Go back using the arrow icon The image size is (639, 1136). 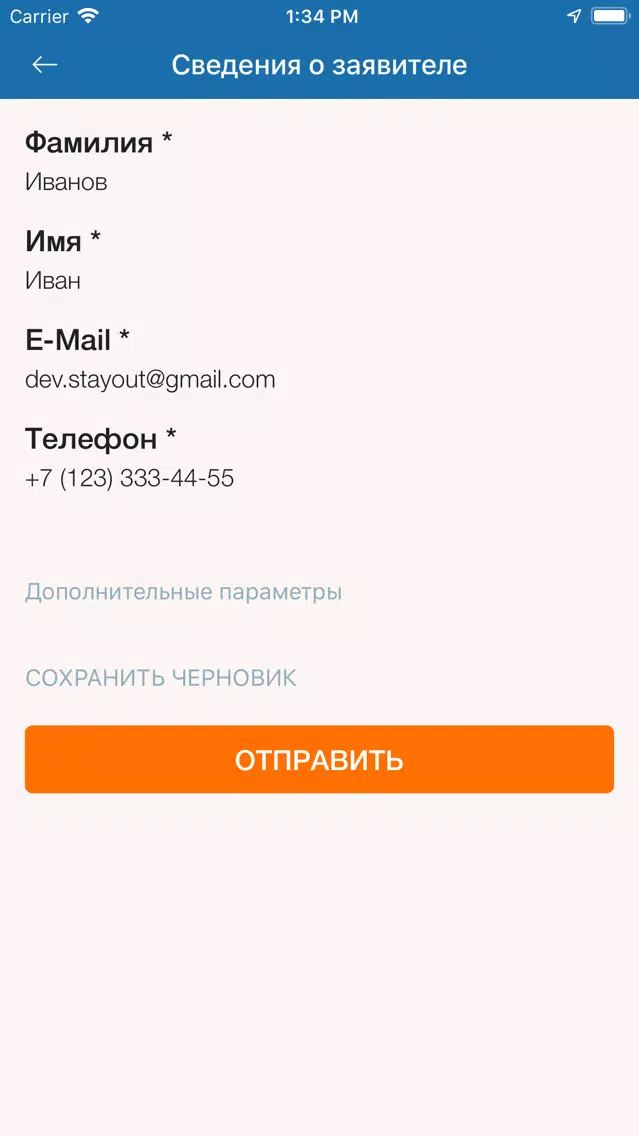tap(45, 65)
